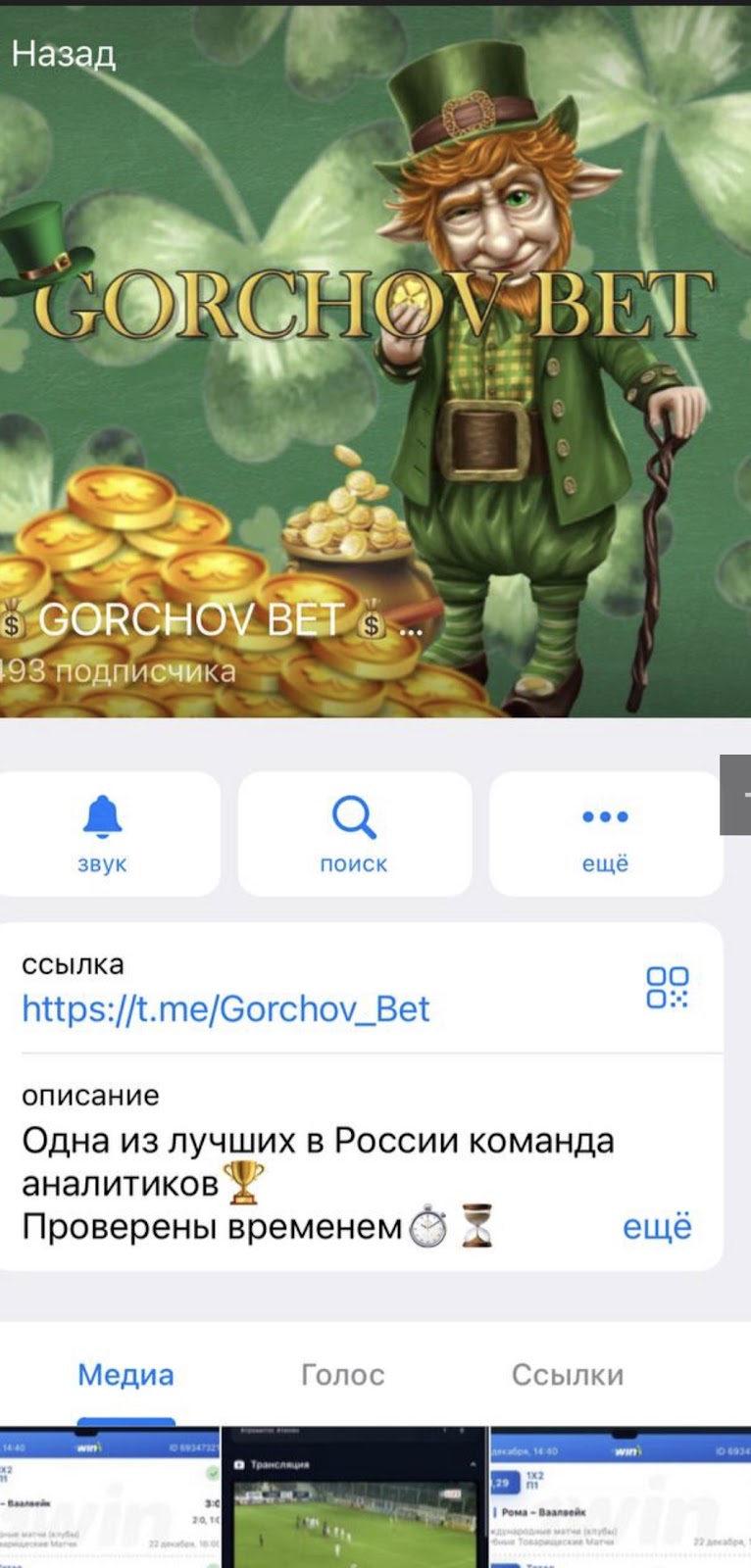
Task: Tap Назад to go back
Action: click(64, 56)
